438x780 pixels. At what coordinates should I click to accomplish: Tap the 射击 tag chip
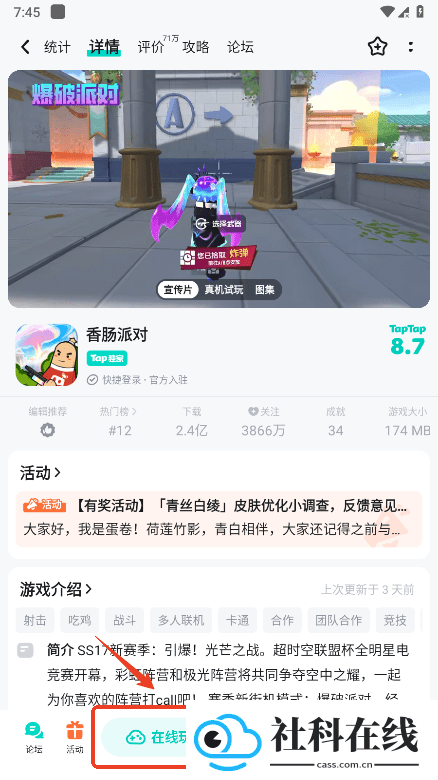pos(35,620)
